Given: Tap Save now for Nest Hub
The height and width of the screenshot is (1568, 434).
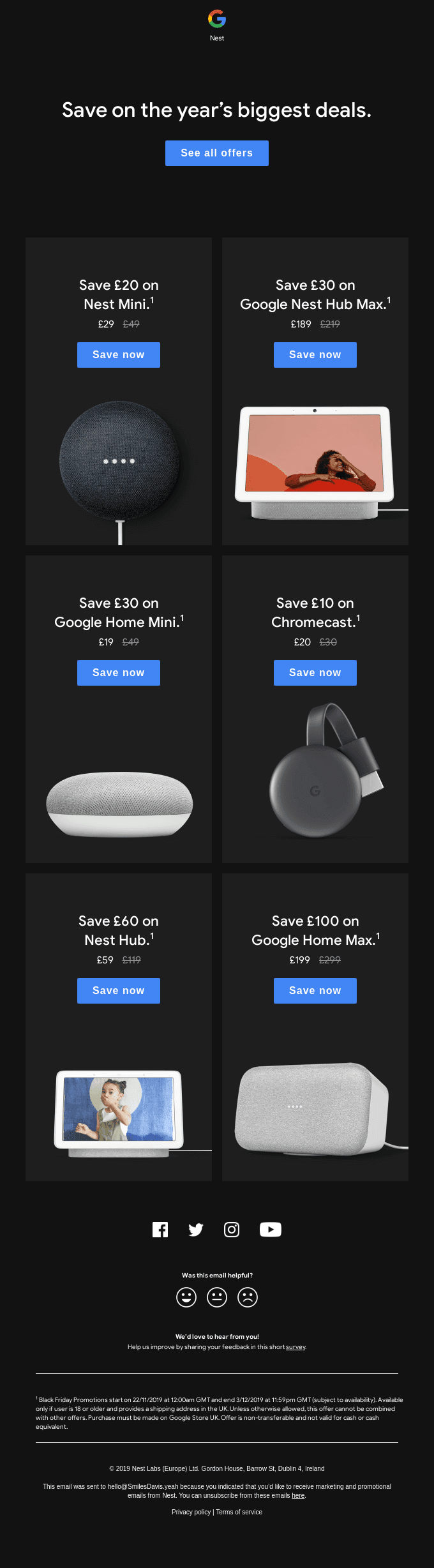Looking at the screenshot, I should 118,991.
